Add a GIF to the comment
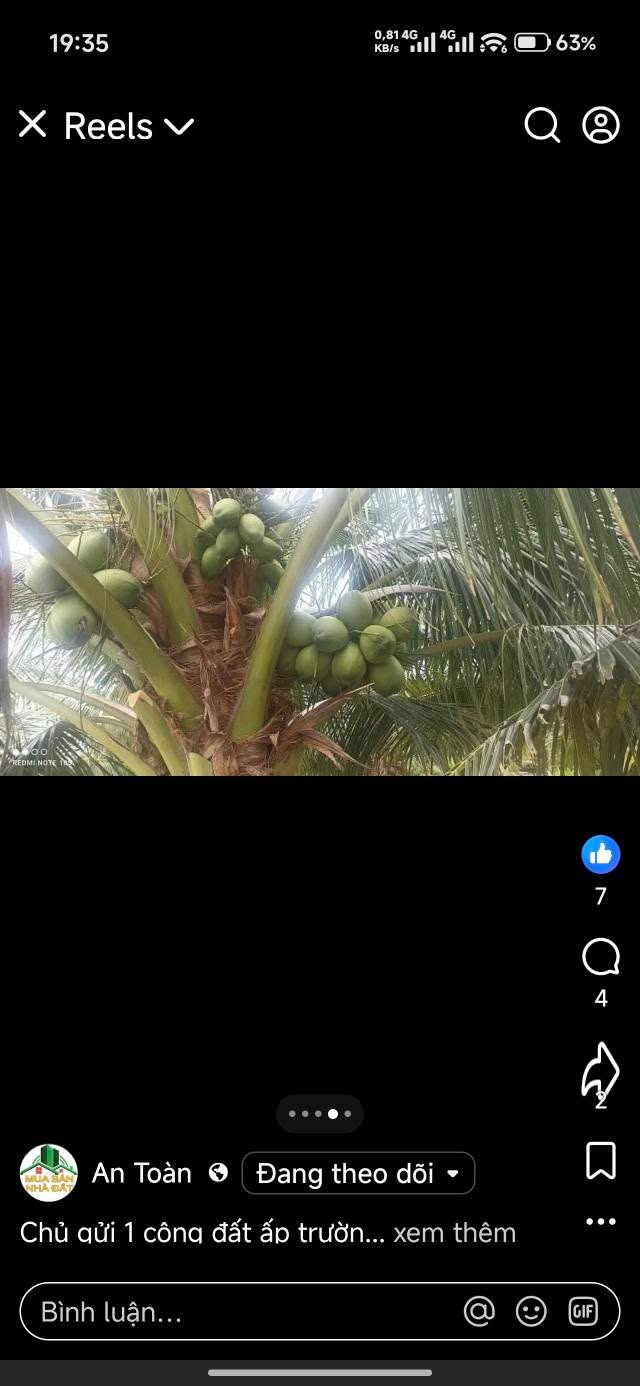Viewport: 640px width, 1386px height. [583, 1311]
